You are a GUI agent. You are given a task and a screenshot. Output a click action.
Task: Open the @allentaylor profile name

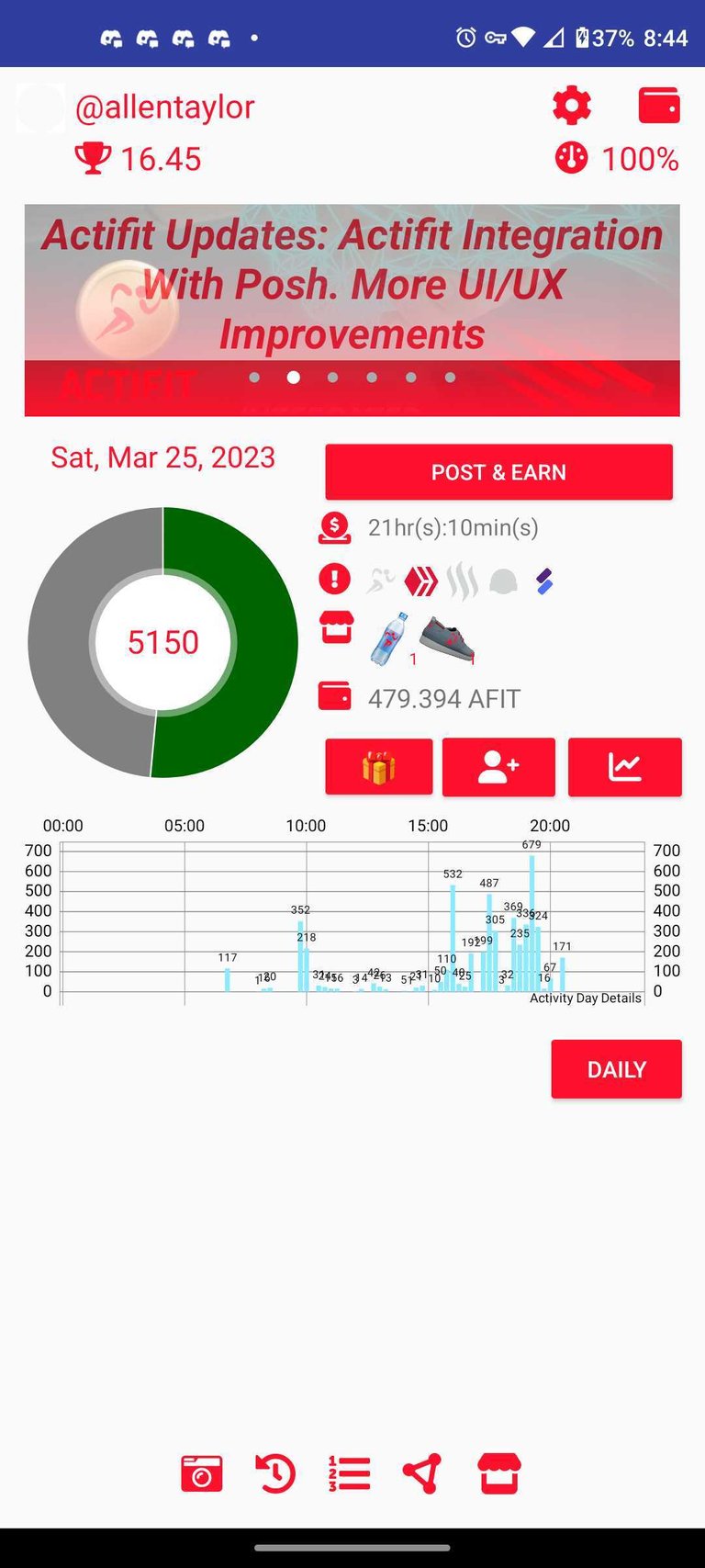[164, 107]
